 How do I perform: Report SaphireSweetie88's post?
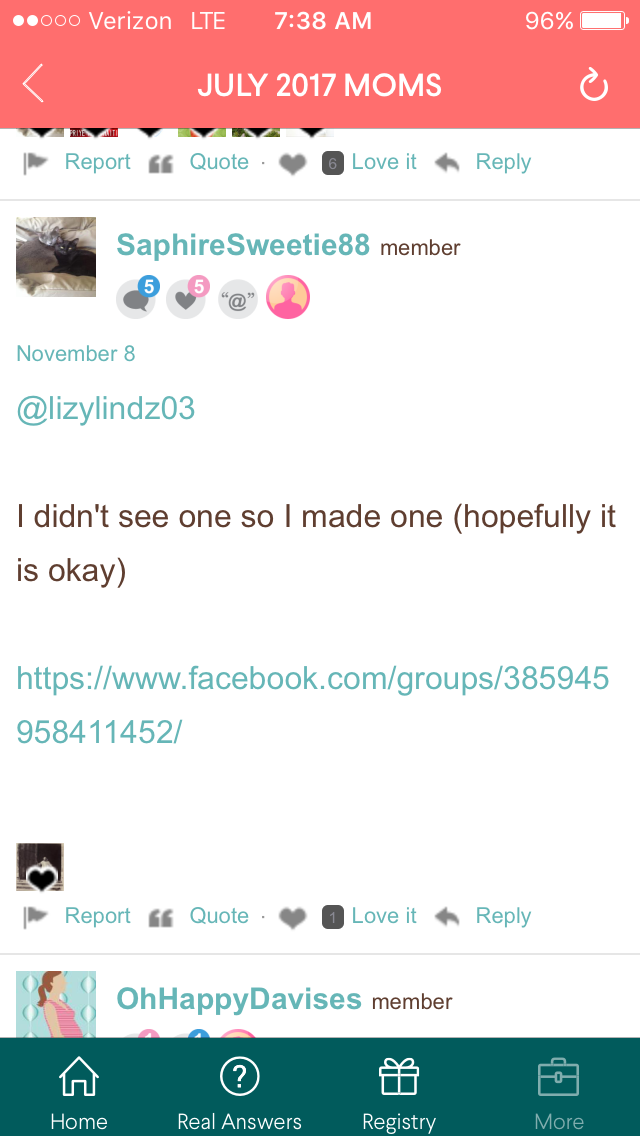[78, 916]
